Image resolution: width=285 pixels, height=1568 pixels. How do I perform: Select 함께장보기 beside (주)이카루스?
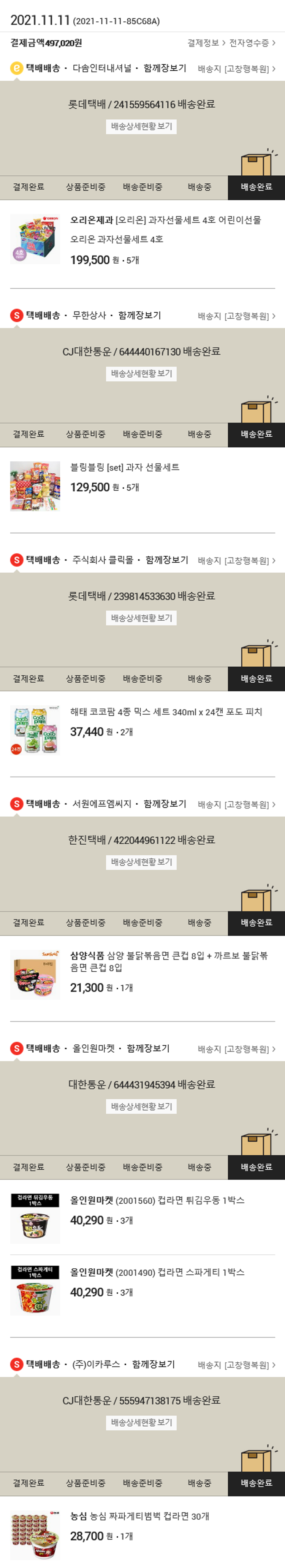pos(153,1364)
